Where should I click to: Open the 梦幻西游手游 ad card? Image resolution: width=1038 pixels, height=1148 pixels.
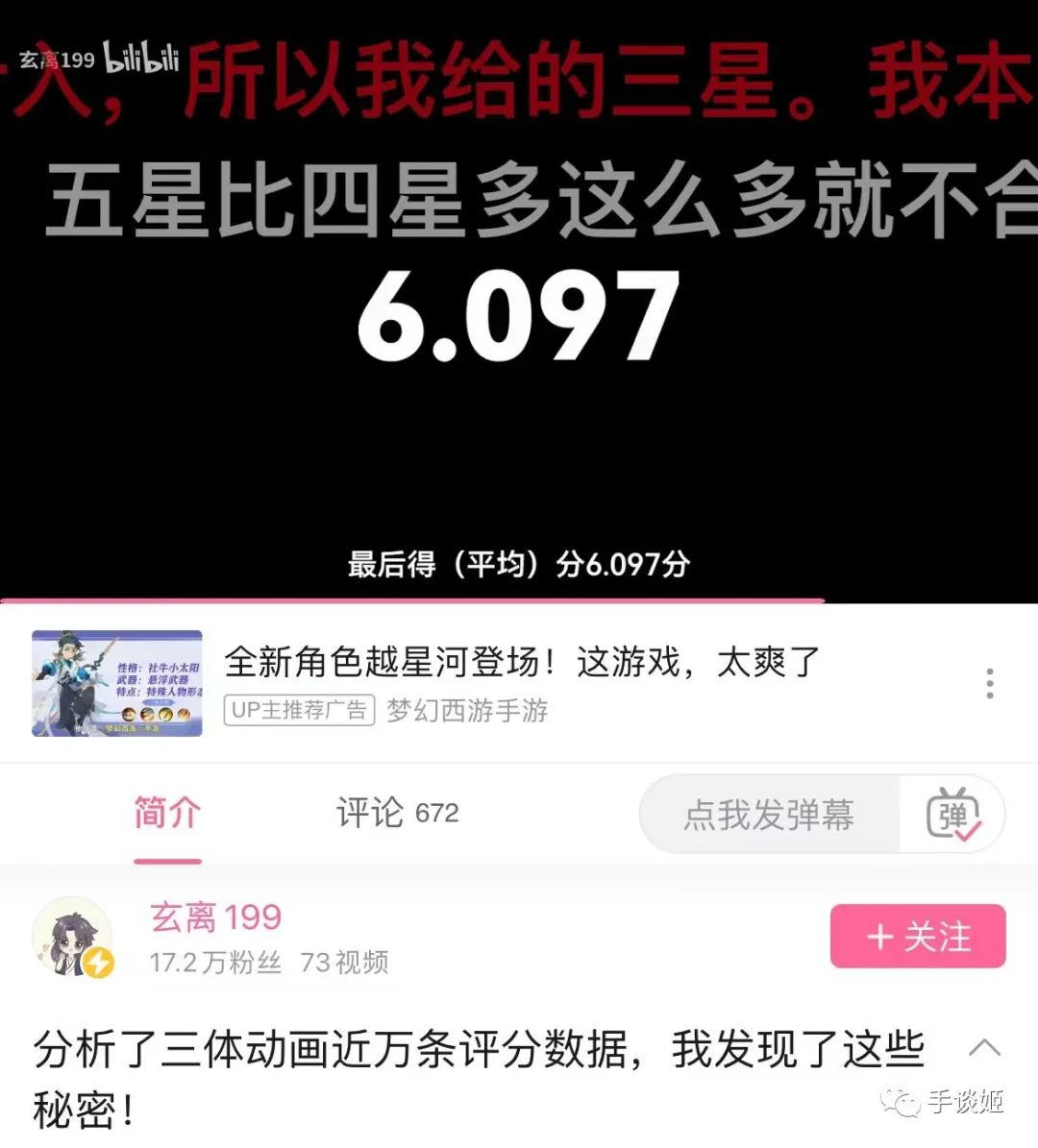pyautogui.click(x=519, y=683)
